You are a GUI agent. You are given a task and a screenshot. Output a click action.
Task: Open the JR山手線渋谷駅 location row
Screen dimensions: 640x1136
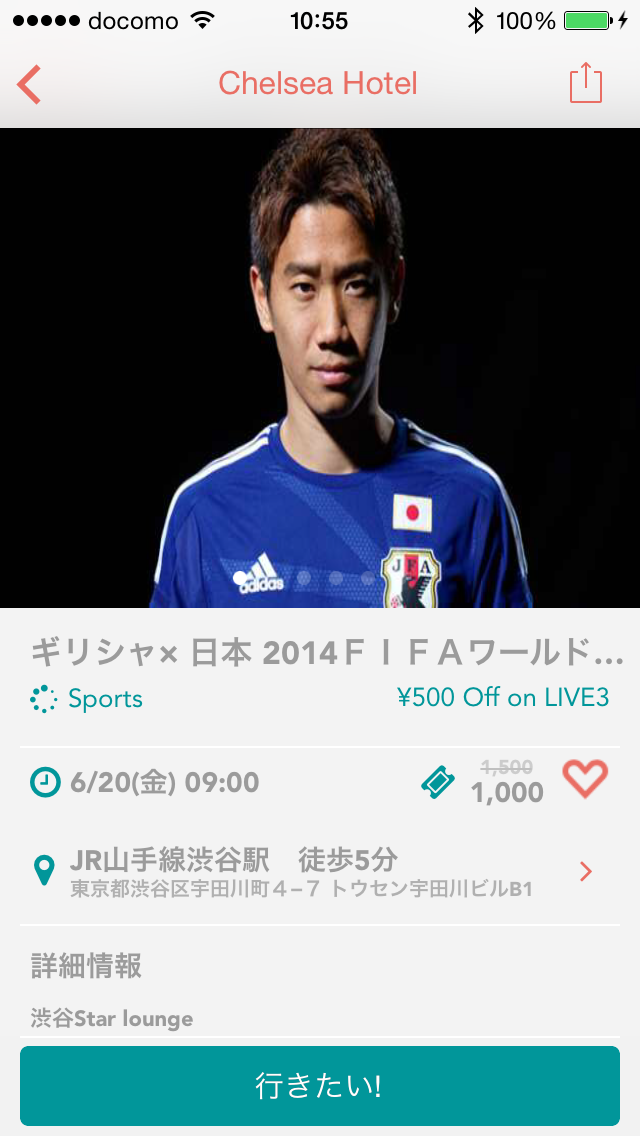click(x=320, y=871)
